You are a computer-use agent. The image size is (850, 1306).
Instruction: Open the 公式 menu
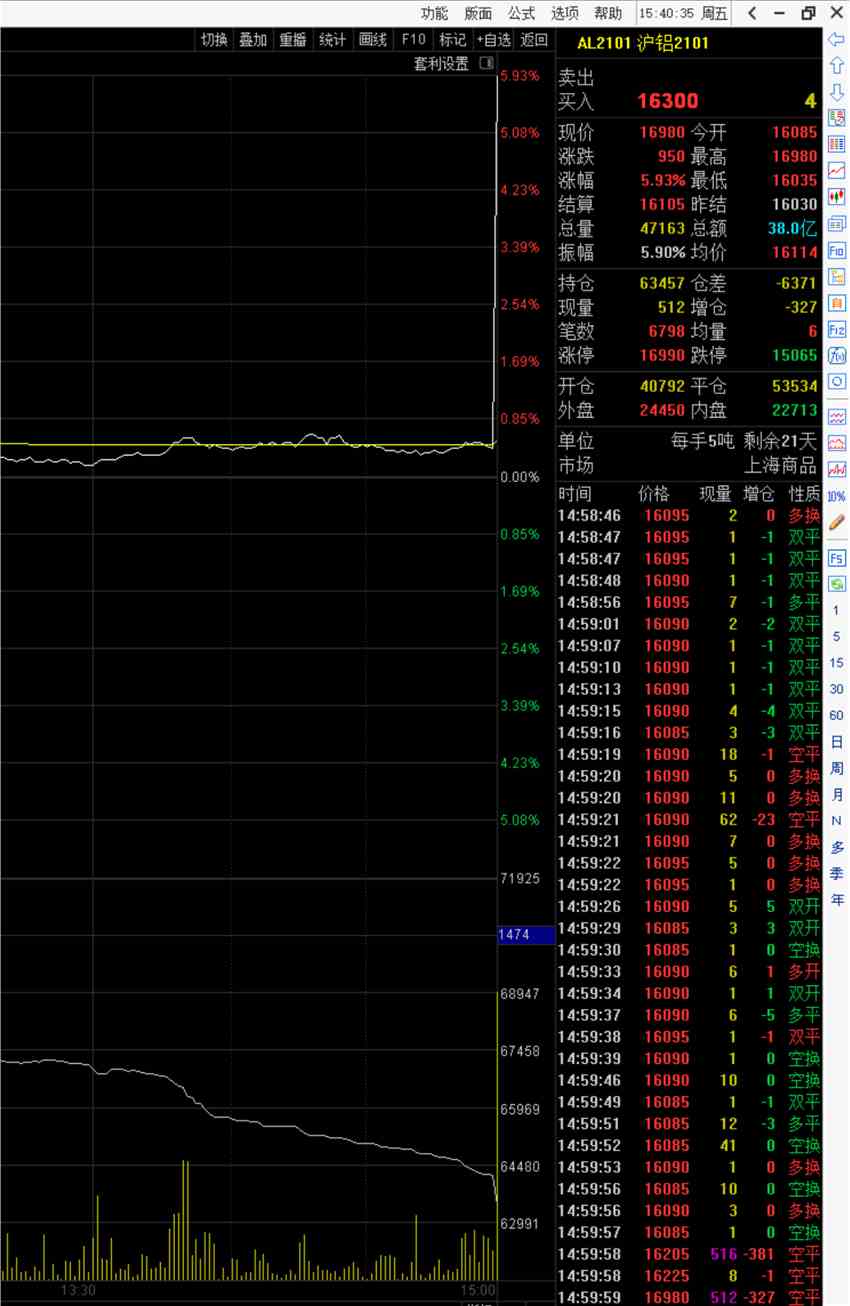(x=515, y=14)
